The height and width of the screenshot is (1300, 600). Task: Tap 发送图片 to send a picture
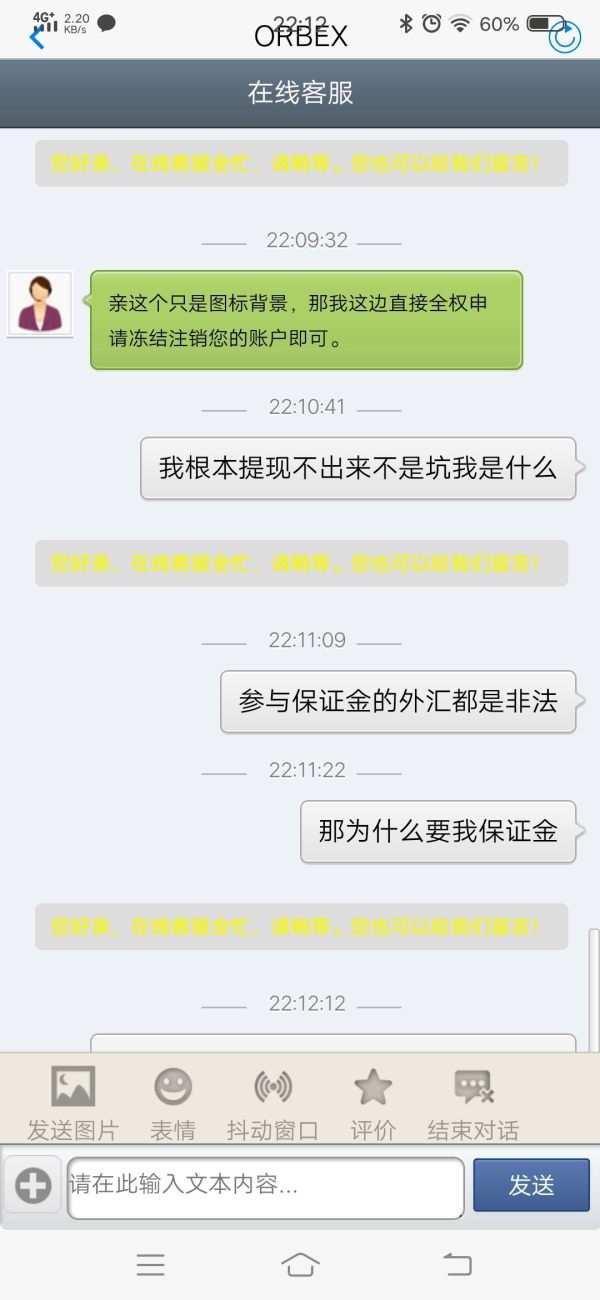pyautogui.click(x=73, y=1102)
